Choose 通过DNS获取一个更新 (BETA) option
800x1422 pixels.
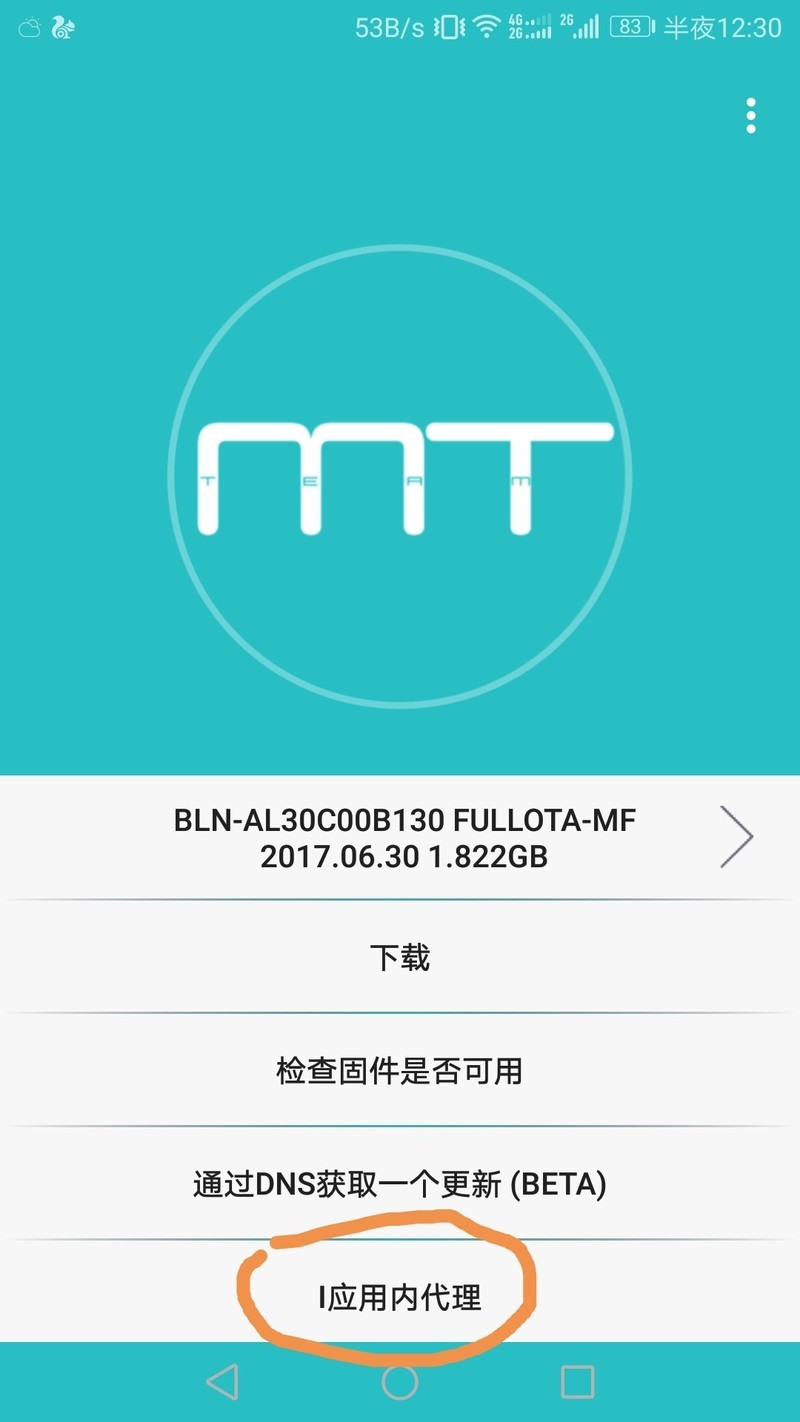400,1185
